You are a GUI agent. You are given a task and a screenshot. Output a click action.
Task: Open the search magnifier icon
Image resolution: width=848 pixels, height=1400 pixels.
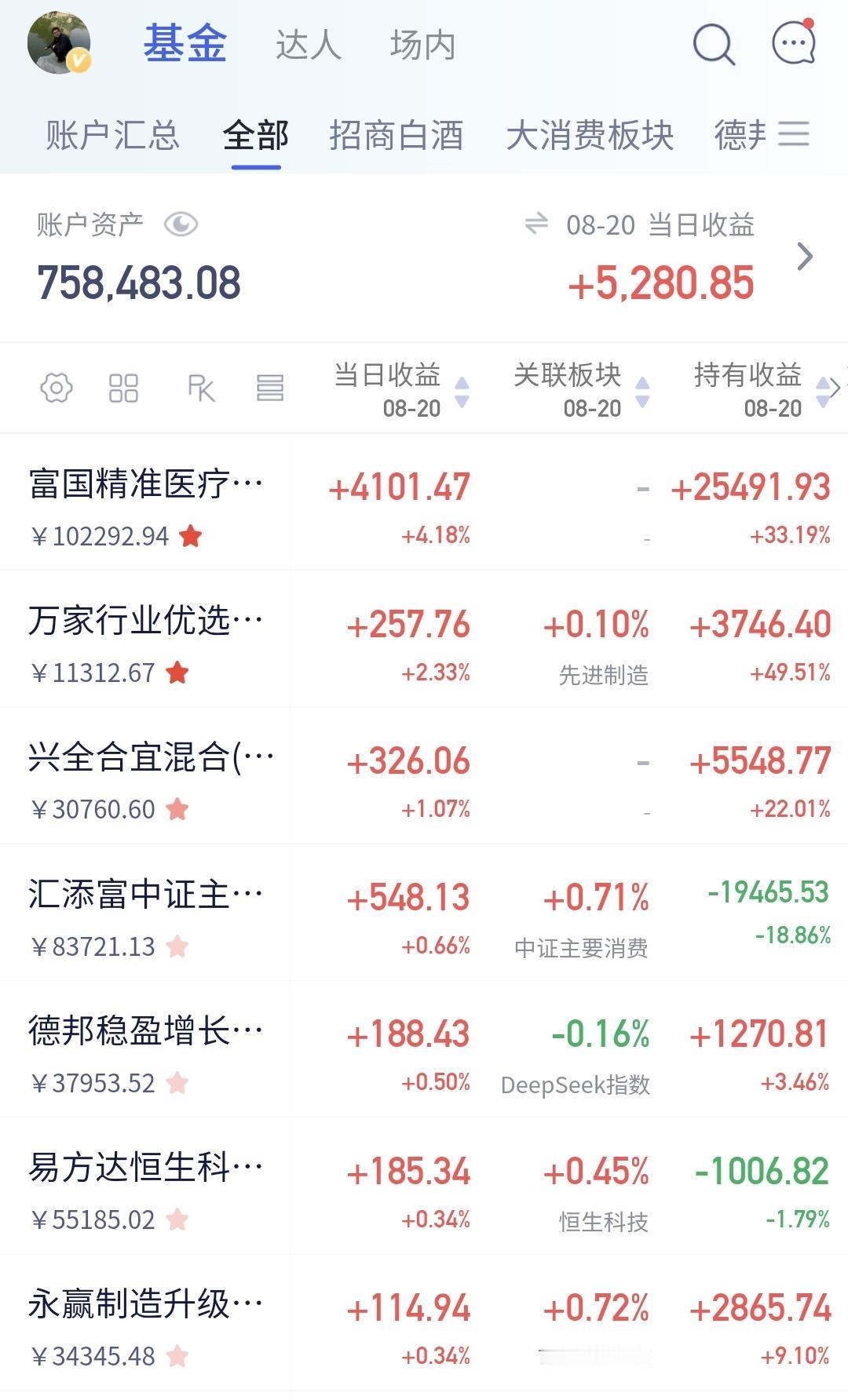click(x=714, y=44)
